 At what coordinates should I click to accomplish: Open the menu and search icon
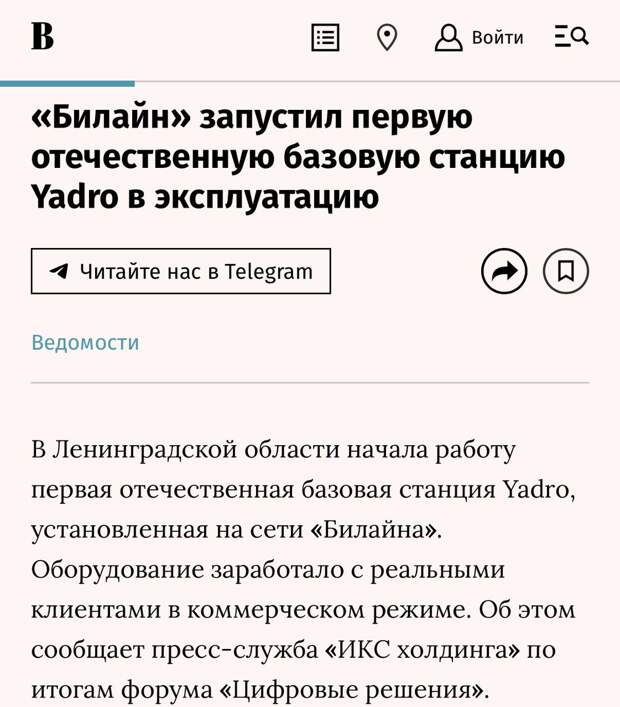[571, 38]
